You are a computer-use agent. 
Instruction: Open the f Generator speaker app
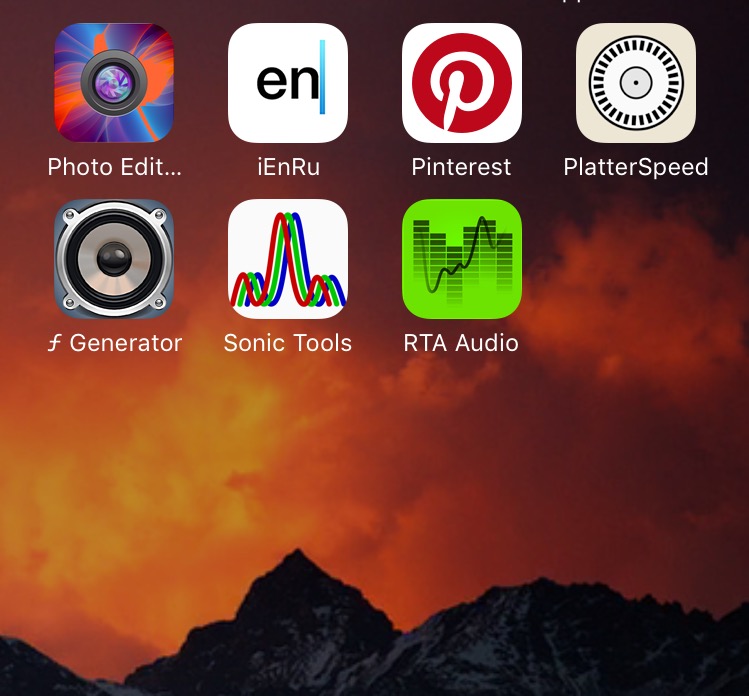click(114, 259)
